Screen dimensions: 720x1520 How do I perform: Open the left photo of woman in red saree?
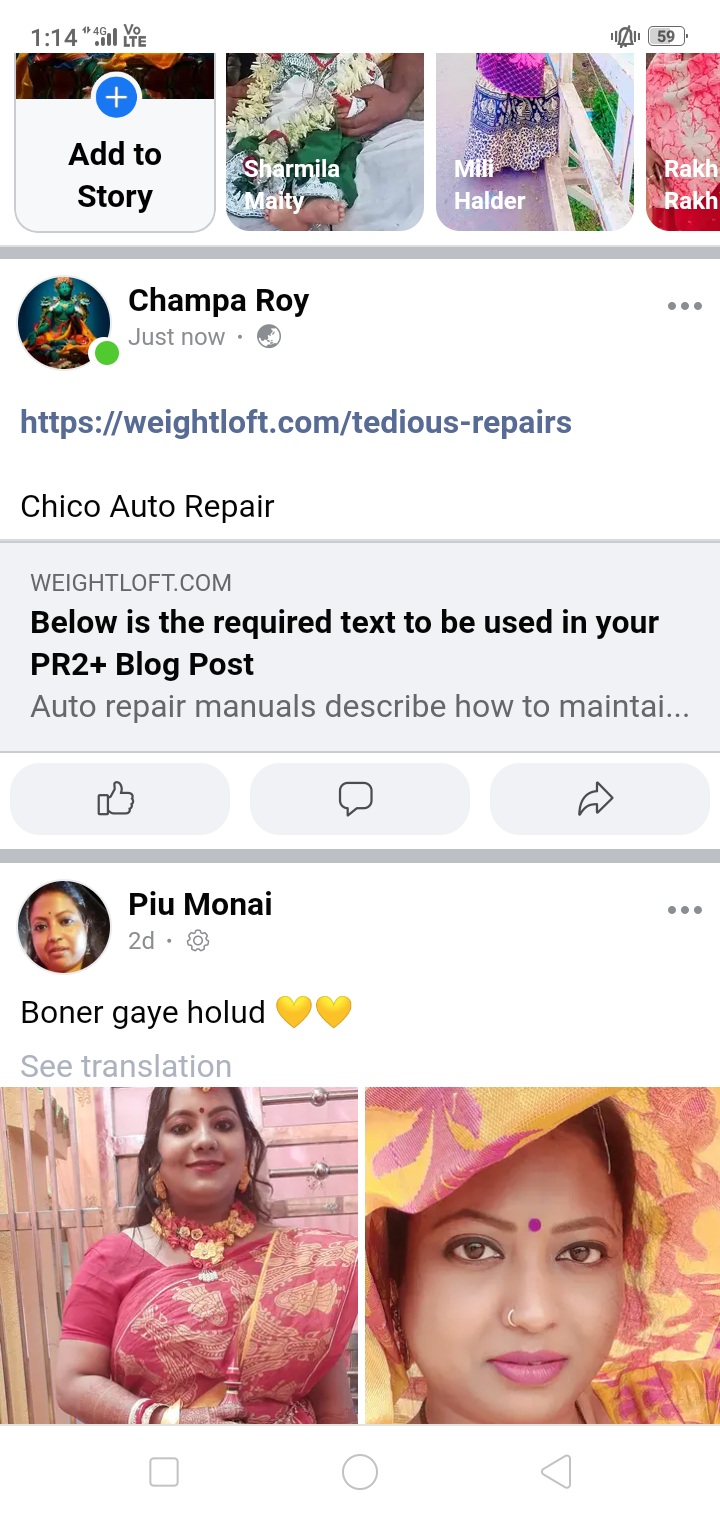[178, 1255]
